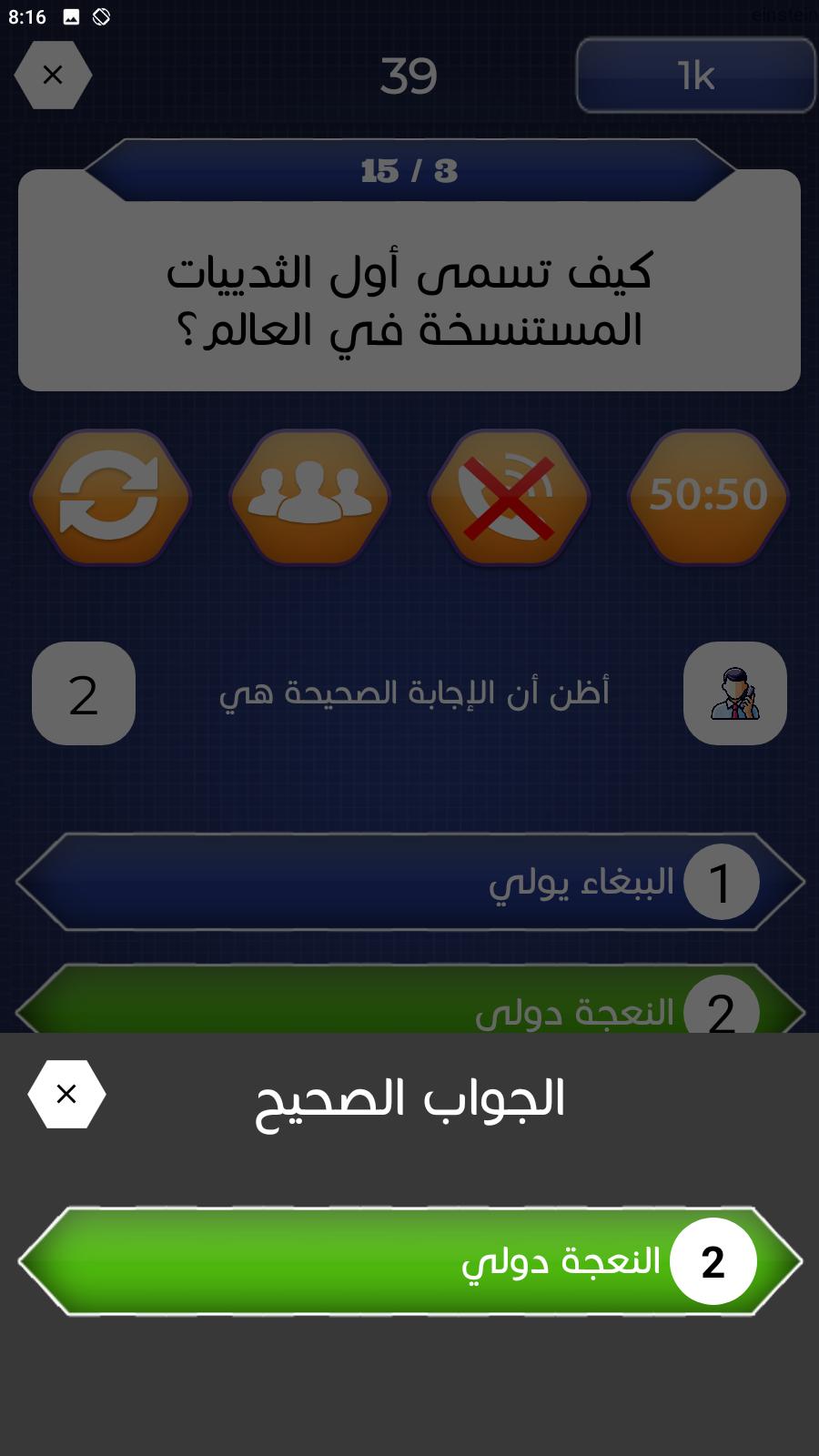Select answer 1 الببغاء يولي
The width and height of the screenshot is (819, 1456).
coord(409,882)
